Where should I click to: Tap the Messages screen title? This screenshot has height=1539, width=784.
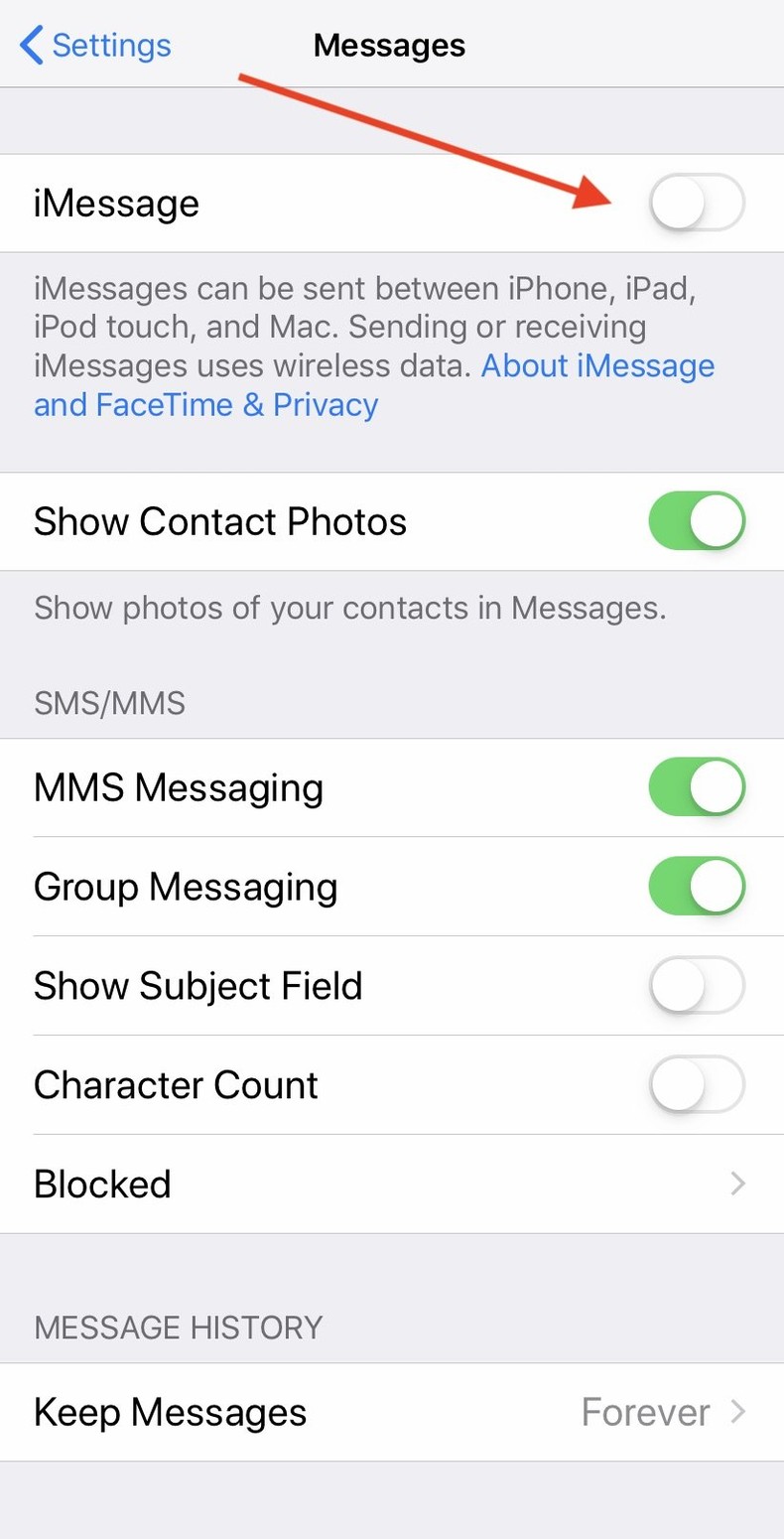pyautogui.click(x=389, y=45)
